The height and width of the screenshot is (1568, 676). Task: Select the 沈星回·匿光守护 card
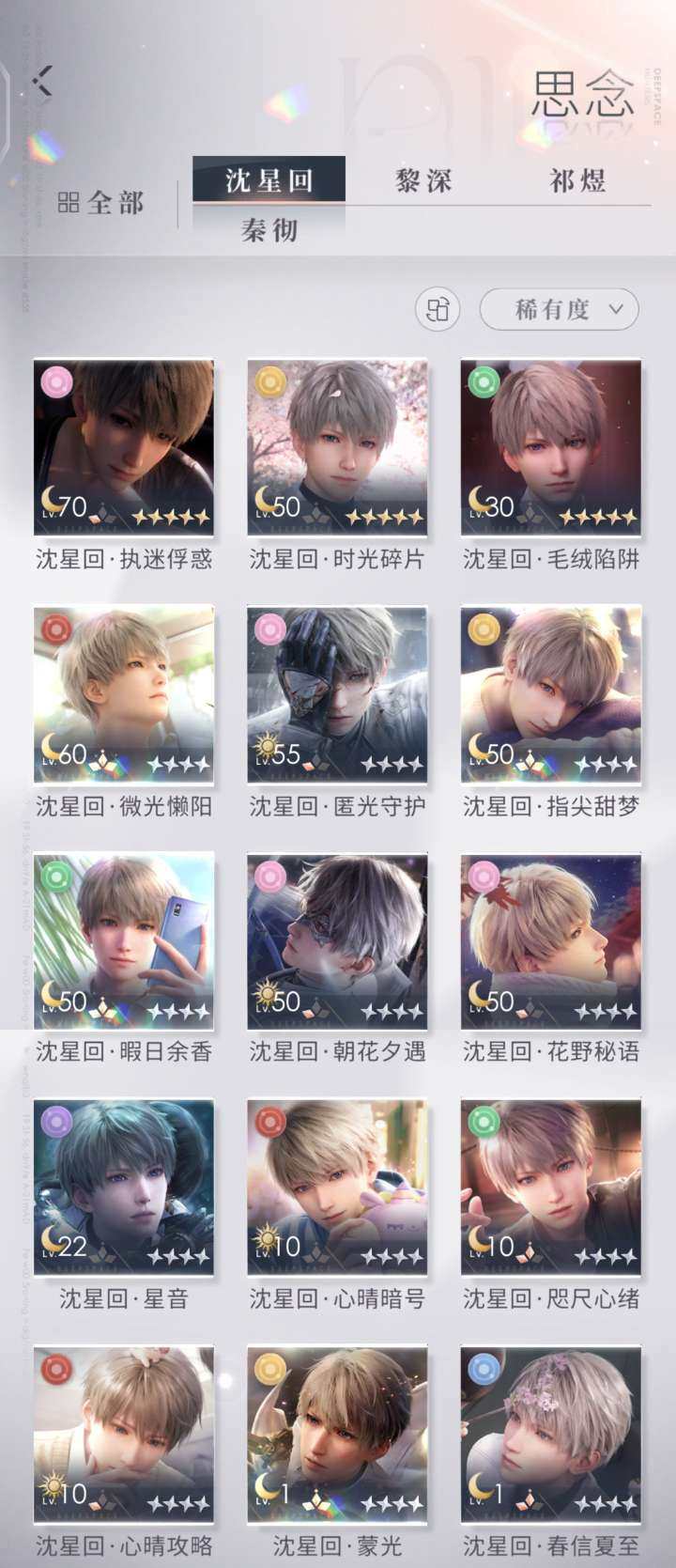point(337,694)
